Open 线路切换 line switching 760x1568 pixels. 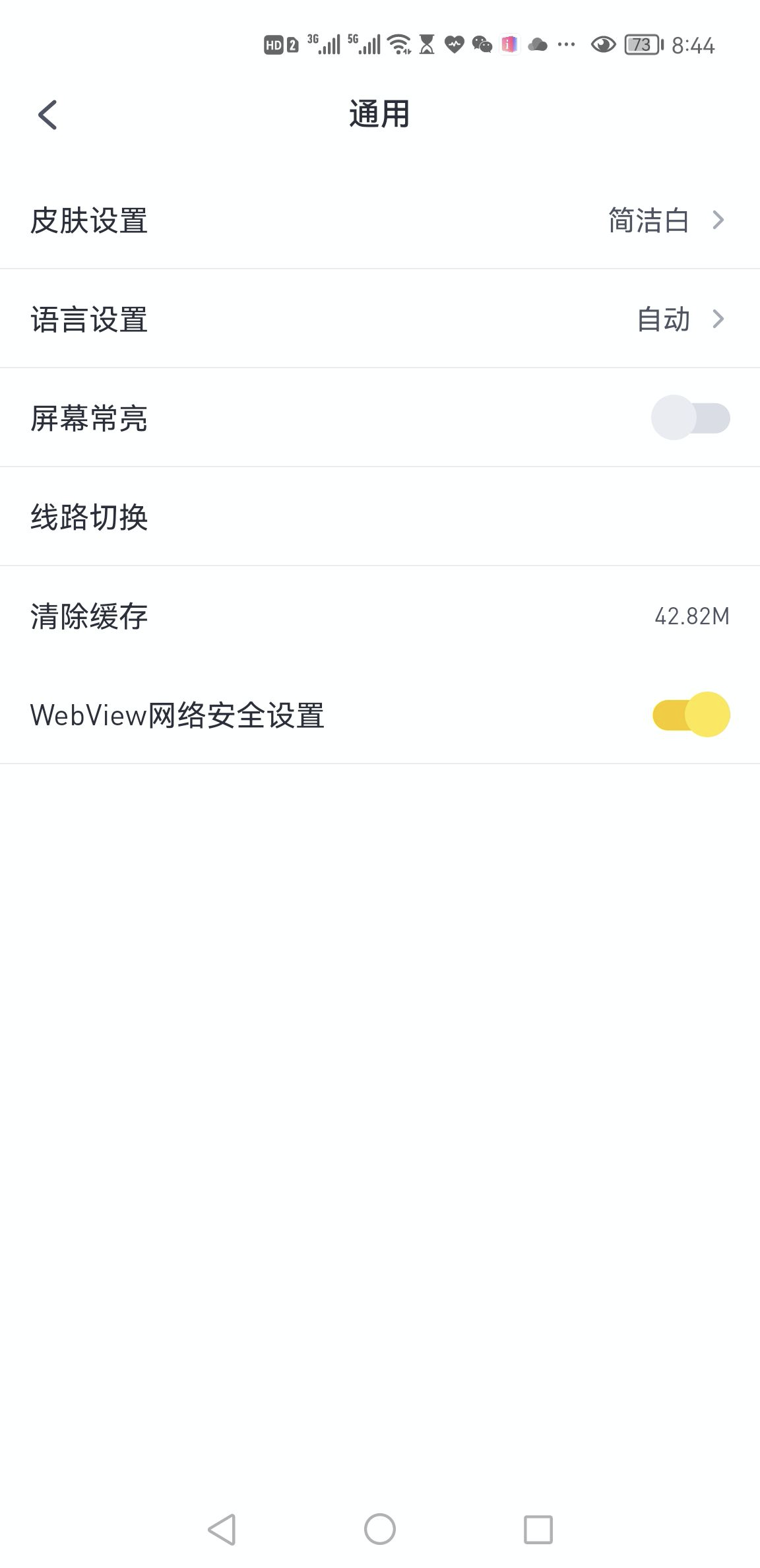pos(380,517)
